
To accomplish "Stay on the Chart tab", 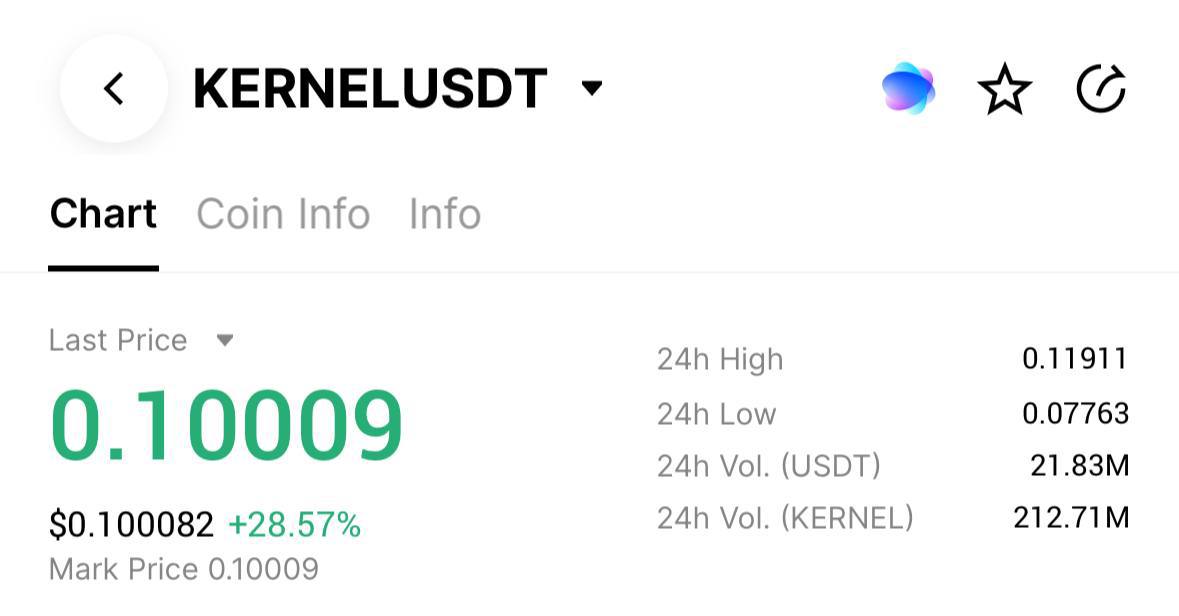I will click(103, 214).
